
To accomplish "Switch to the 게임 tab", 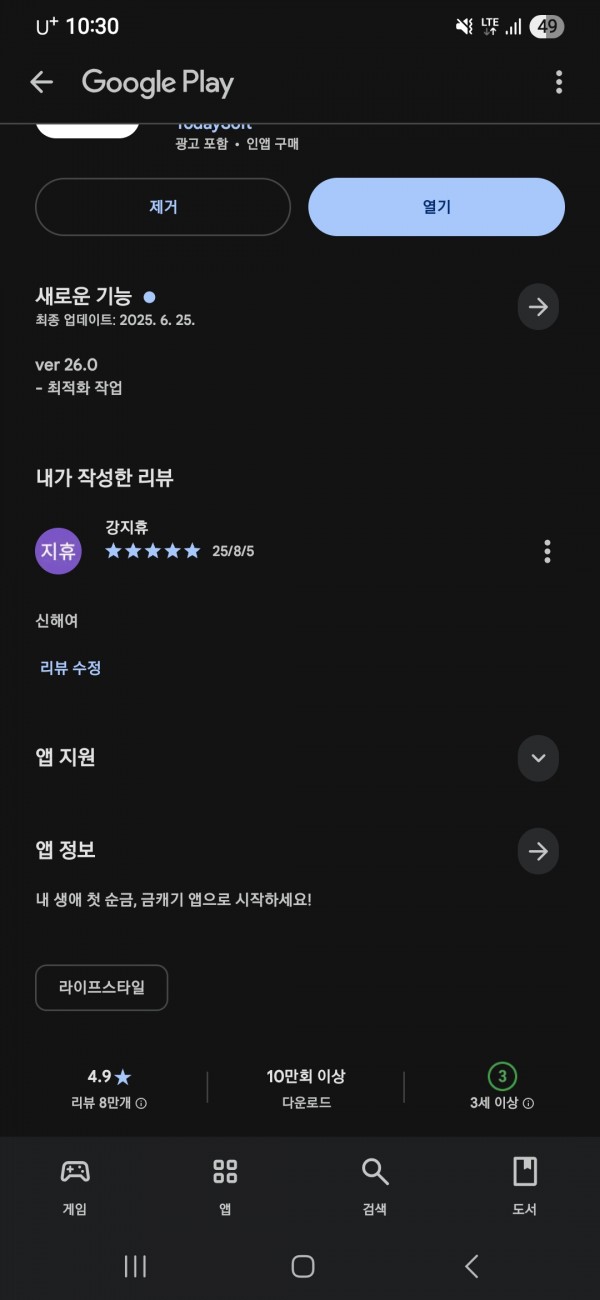I will pyautogui.click(x=75, y=1187).
